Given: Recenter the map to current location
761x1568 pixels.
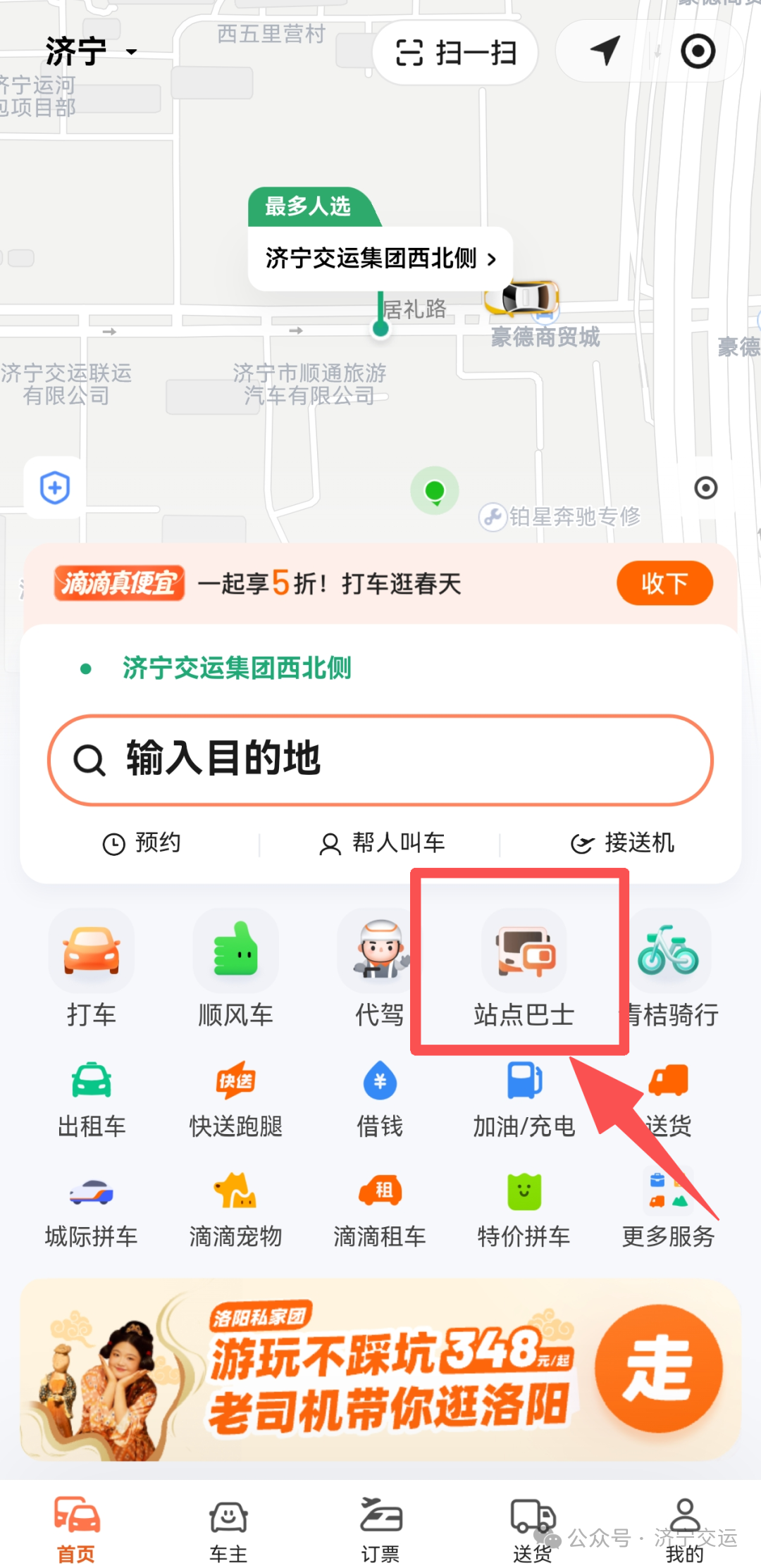Looking at the screenshot, I should click(705, 488).
